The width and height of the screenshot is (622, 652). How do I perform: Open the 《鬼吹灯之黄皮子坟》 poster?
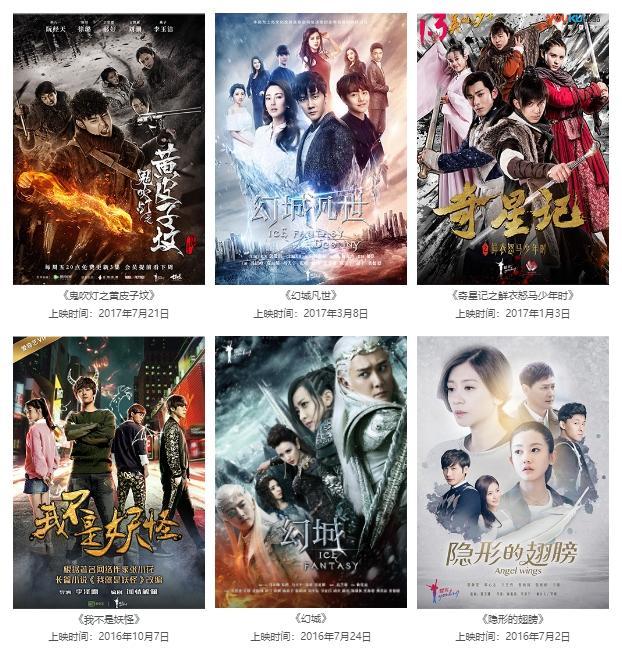click(108, 150)
